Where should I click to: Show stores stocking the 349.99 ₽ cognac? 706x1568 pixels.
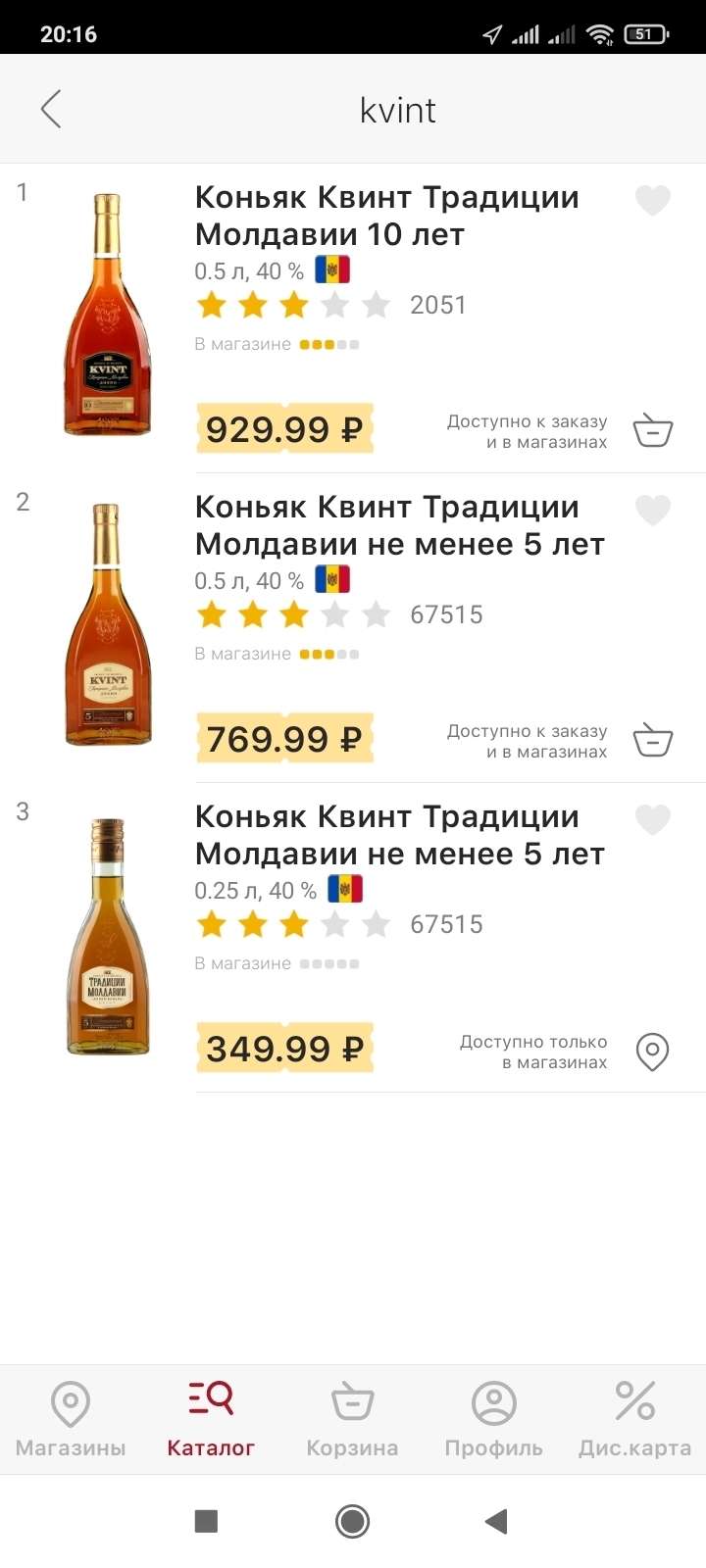pos(653,1052)
